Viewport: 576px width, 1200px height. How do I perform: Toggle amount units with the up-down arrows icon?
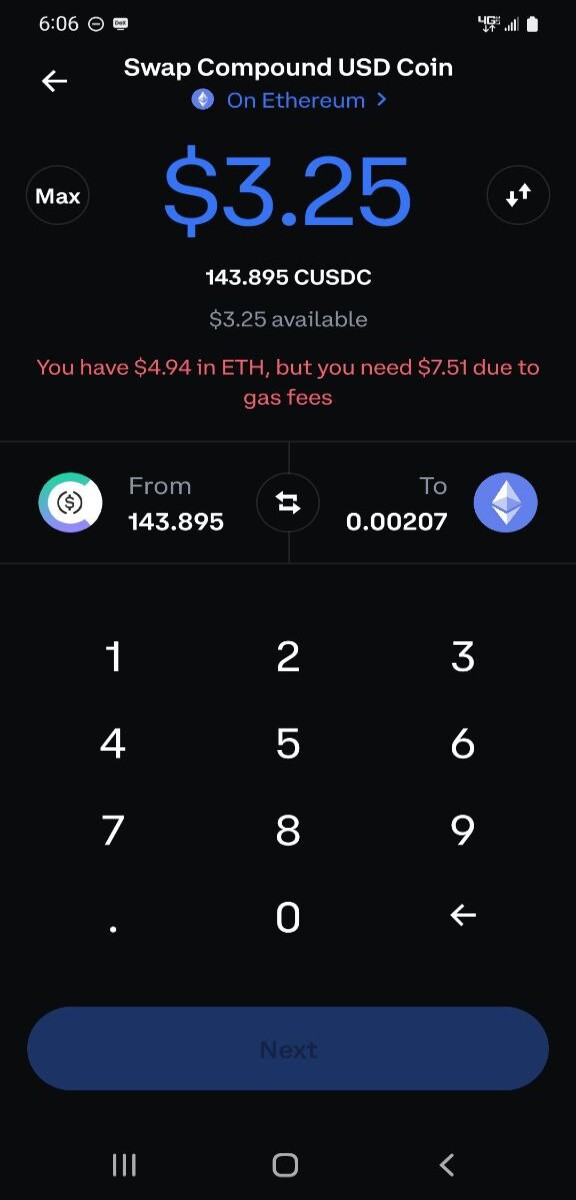[518, 196]
